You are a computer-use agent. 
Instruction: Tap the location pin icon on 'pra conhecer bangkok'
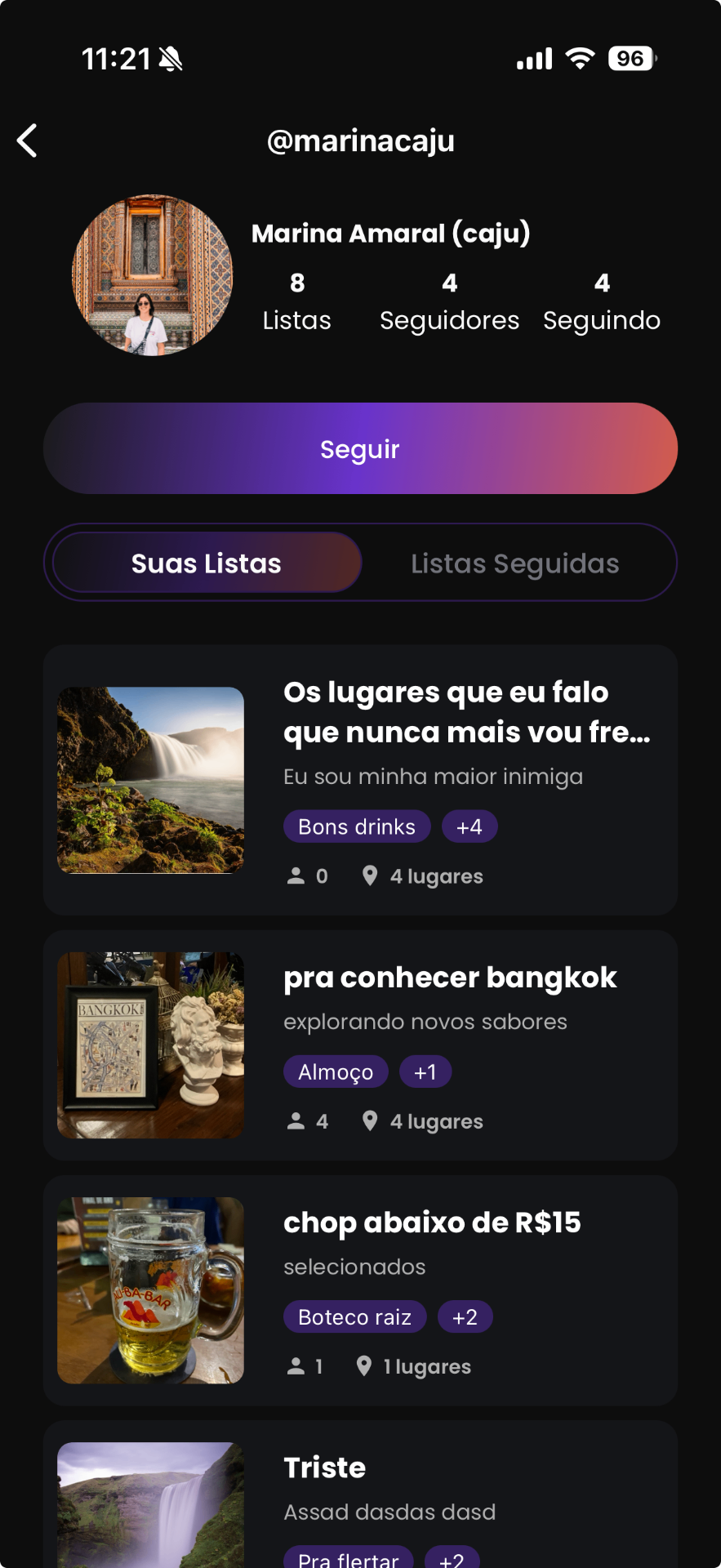[370, 1120]
